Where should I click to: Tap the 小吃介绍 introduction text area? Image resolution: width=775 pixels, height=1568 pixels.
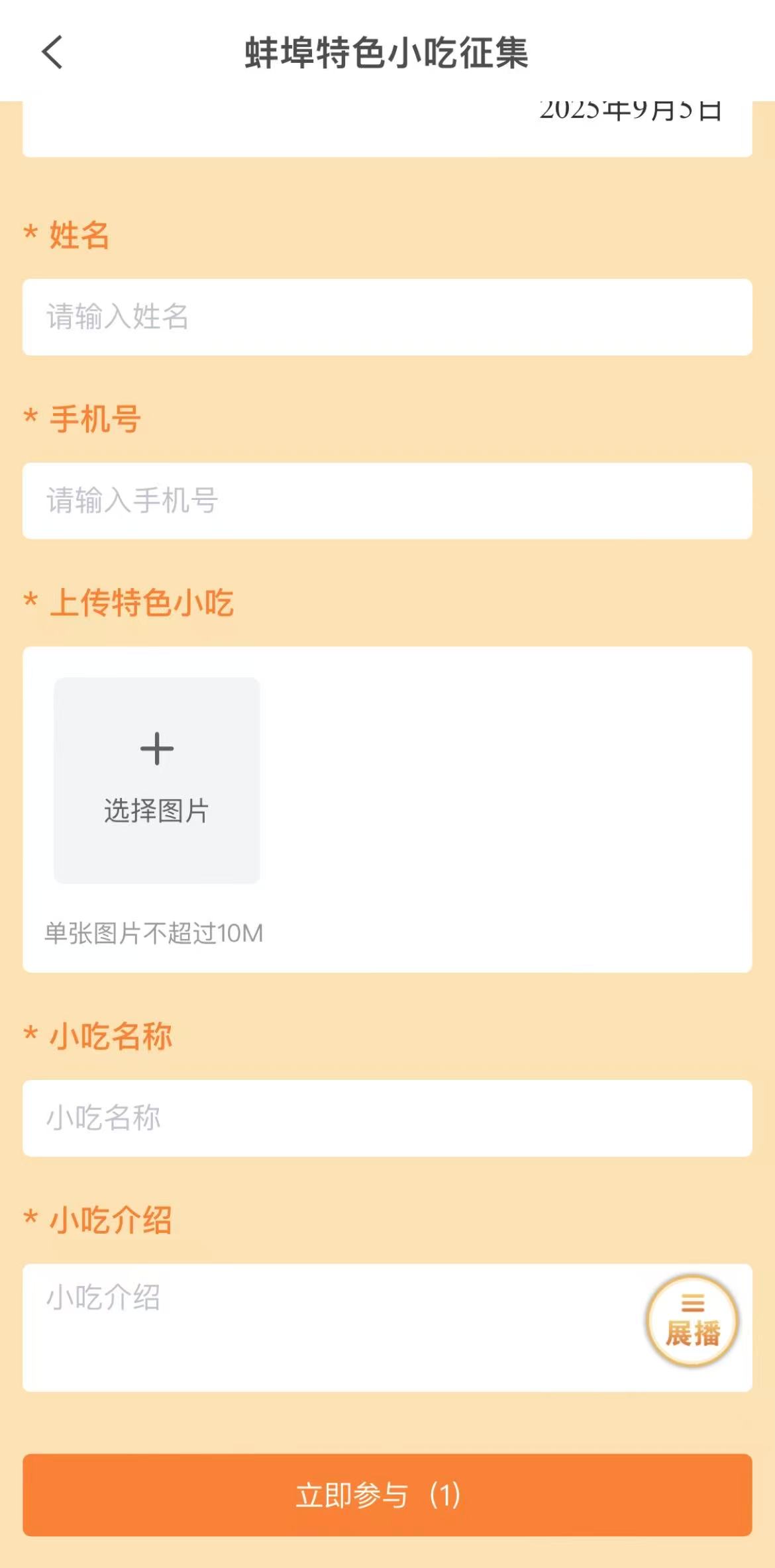tap(331, 1327)
